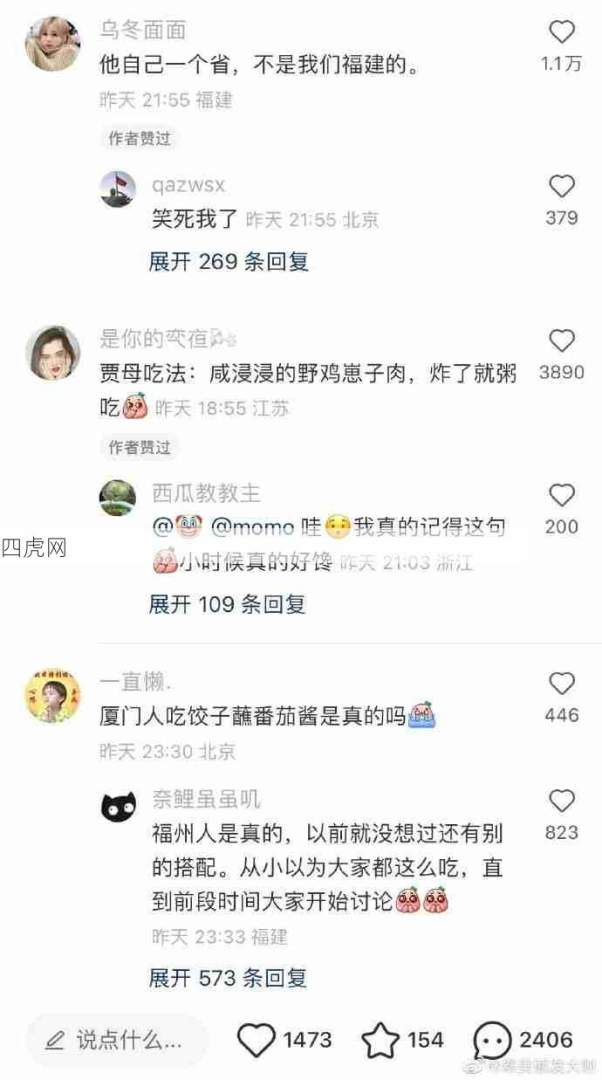Like 西瓜教教主's reply
The height and width of the screenshot is (1080, 602).
[562, 495]
